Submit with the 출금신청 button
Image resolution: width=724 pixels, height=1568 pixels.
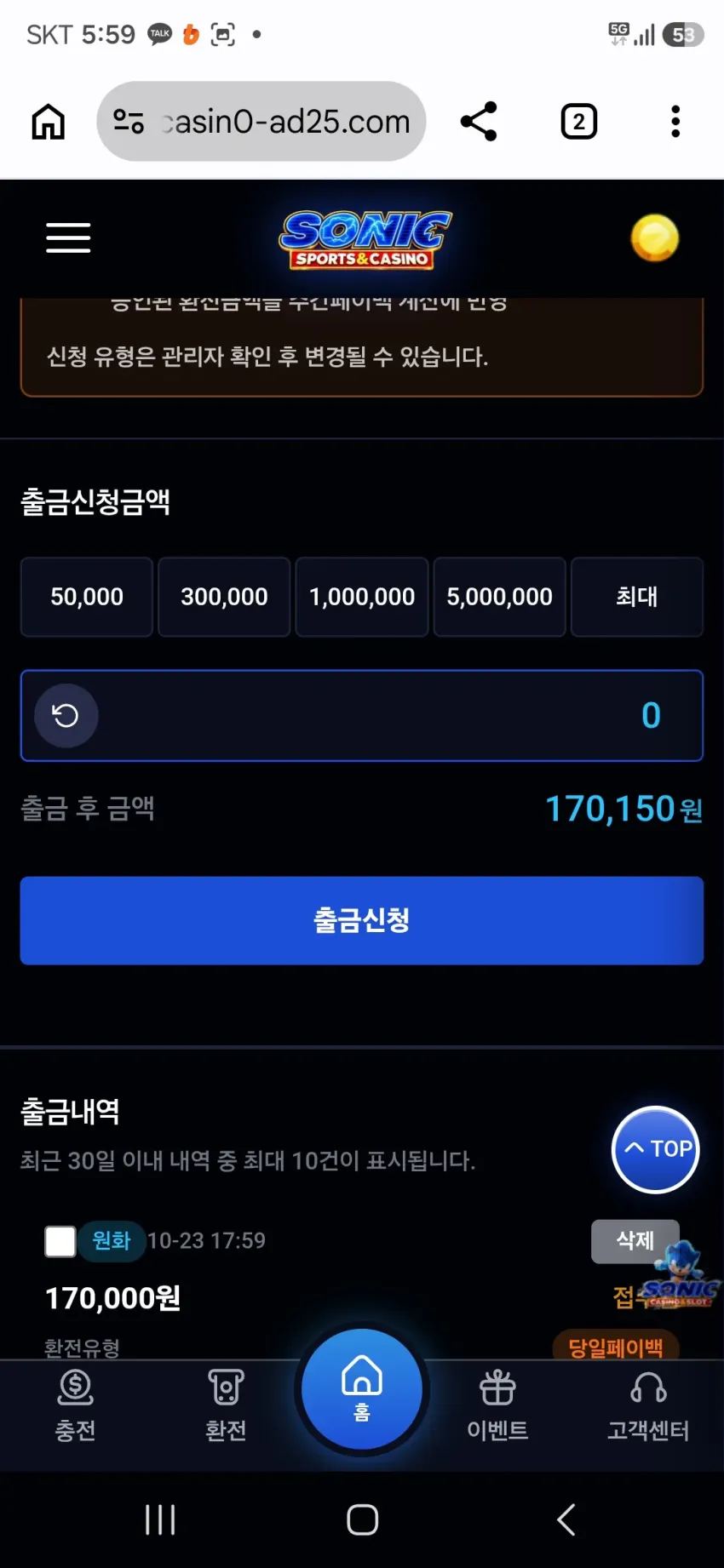point(362,920)
